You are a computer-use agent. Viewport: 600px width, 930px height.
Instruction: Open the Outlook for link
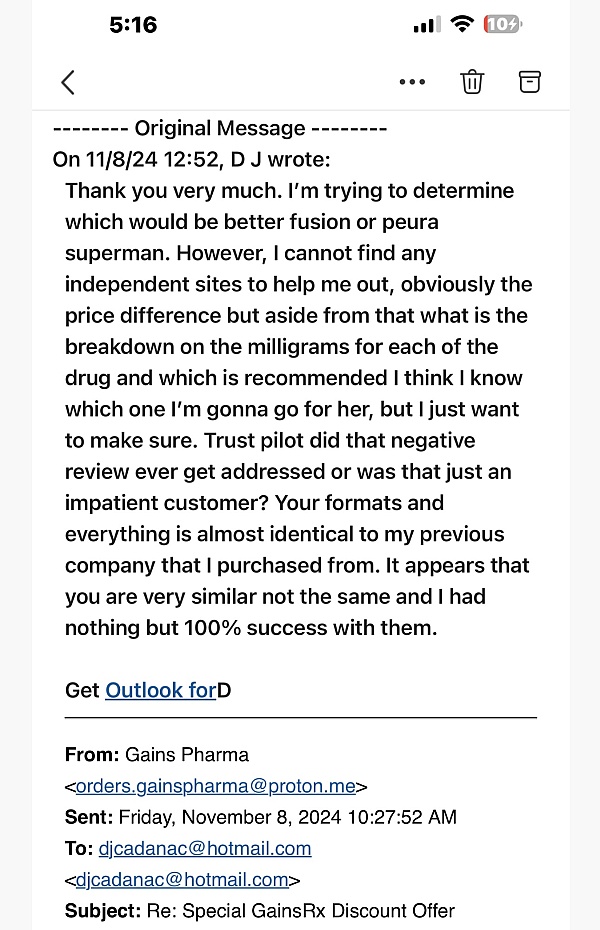click(x=161, y=690)
